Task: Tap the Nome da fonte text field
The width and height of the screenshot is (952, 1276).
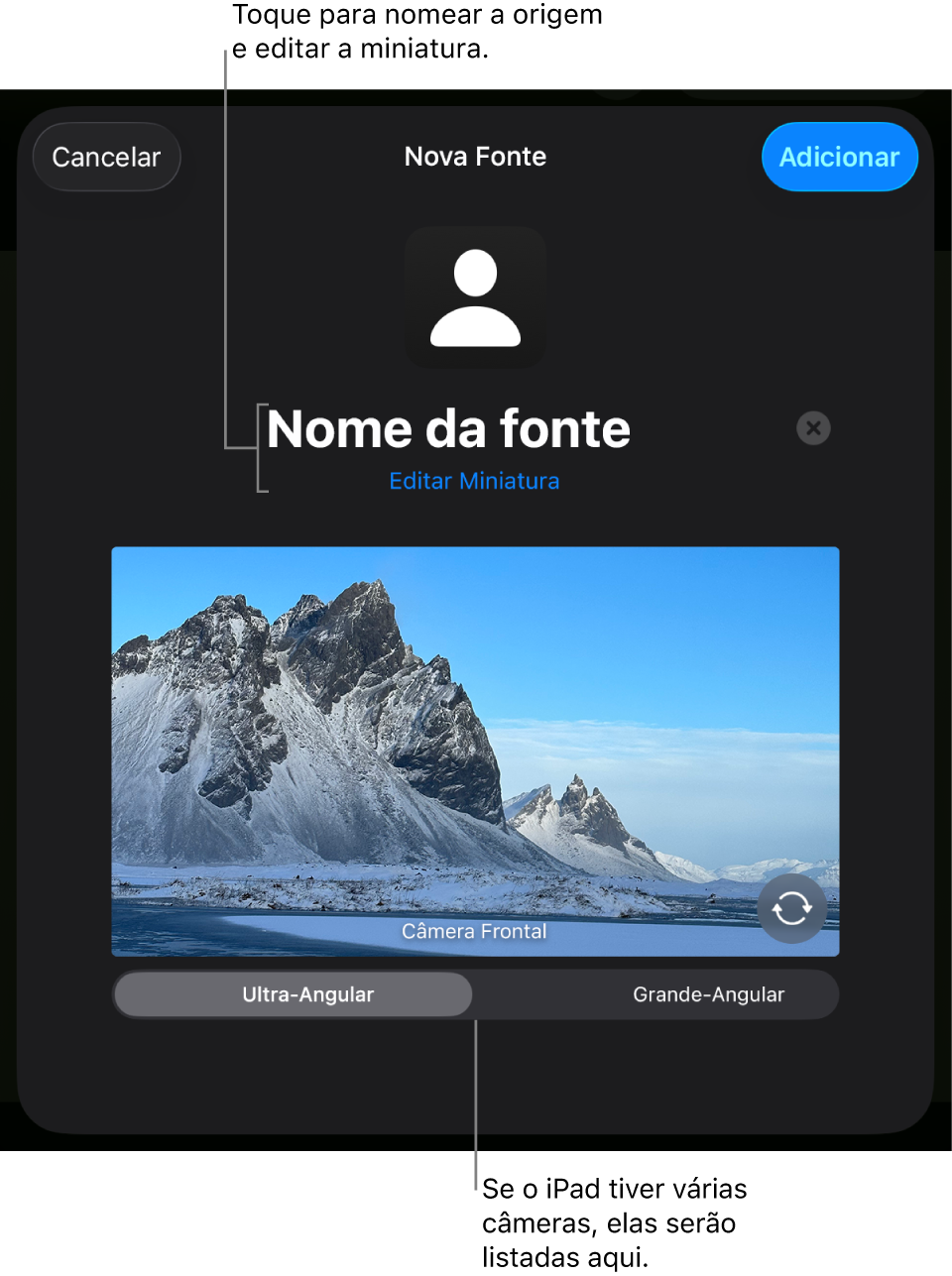Action: click(x=449, y=428)
